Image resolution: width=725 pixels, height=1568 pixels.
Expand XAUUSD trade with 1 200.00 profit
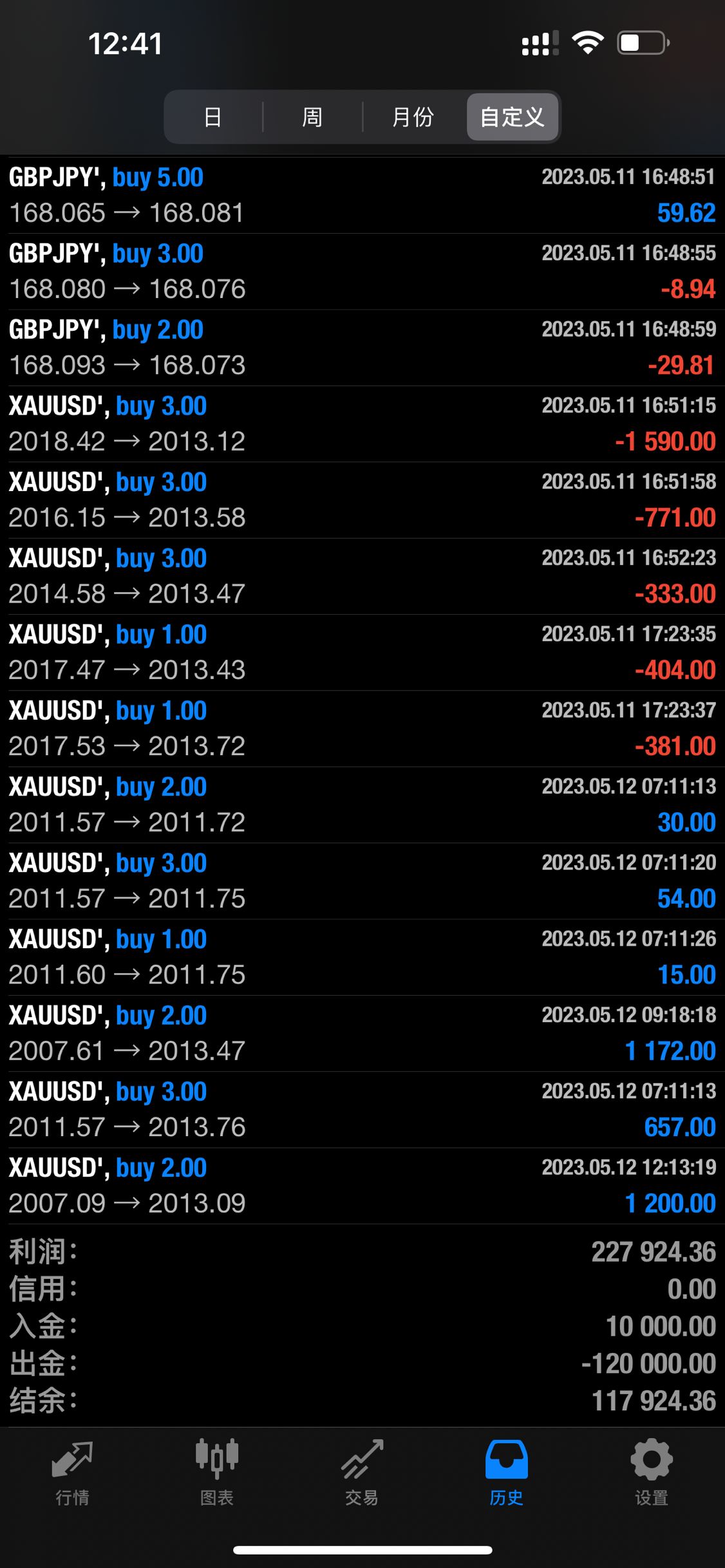pyautogui.click(x=362, y=1186)
